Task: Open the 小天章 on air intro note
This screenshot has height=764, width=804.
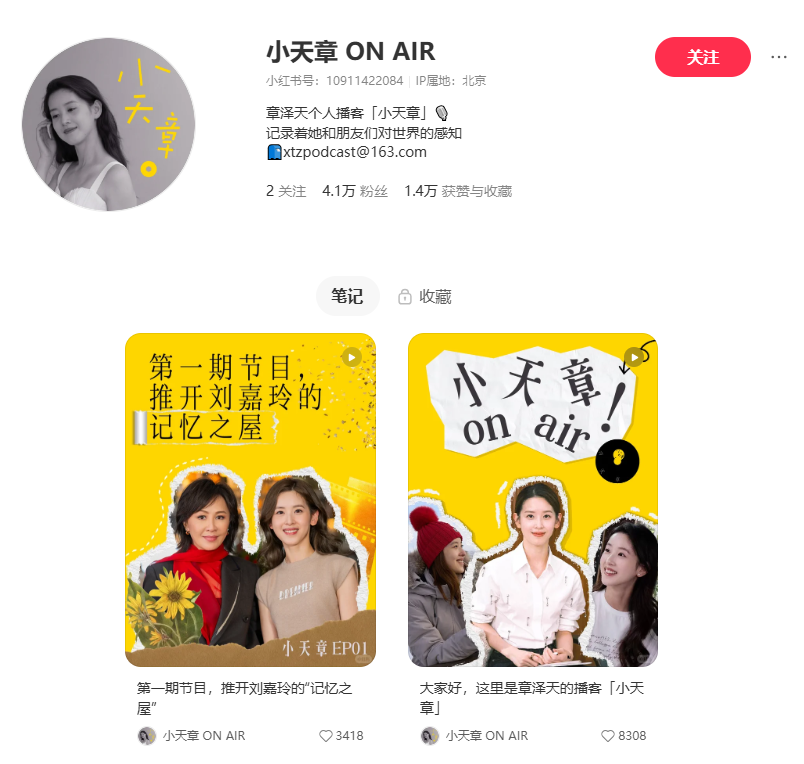Action: pyautogui.click(x=533, y=500)
